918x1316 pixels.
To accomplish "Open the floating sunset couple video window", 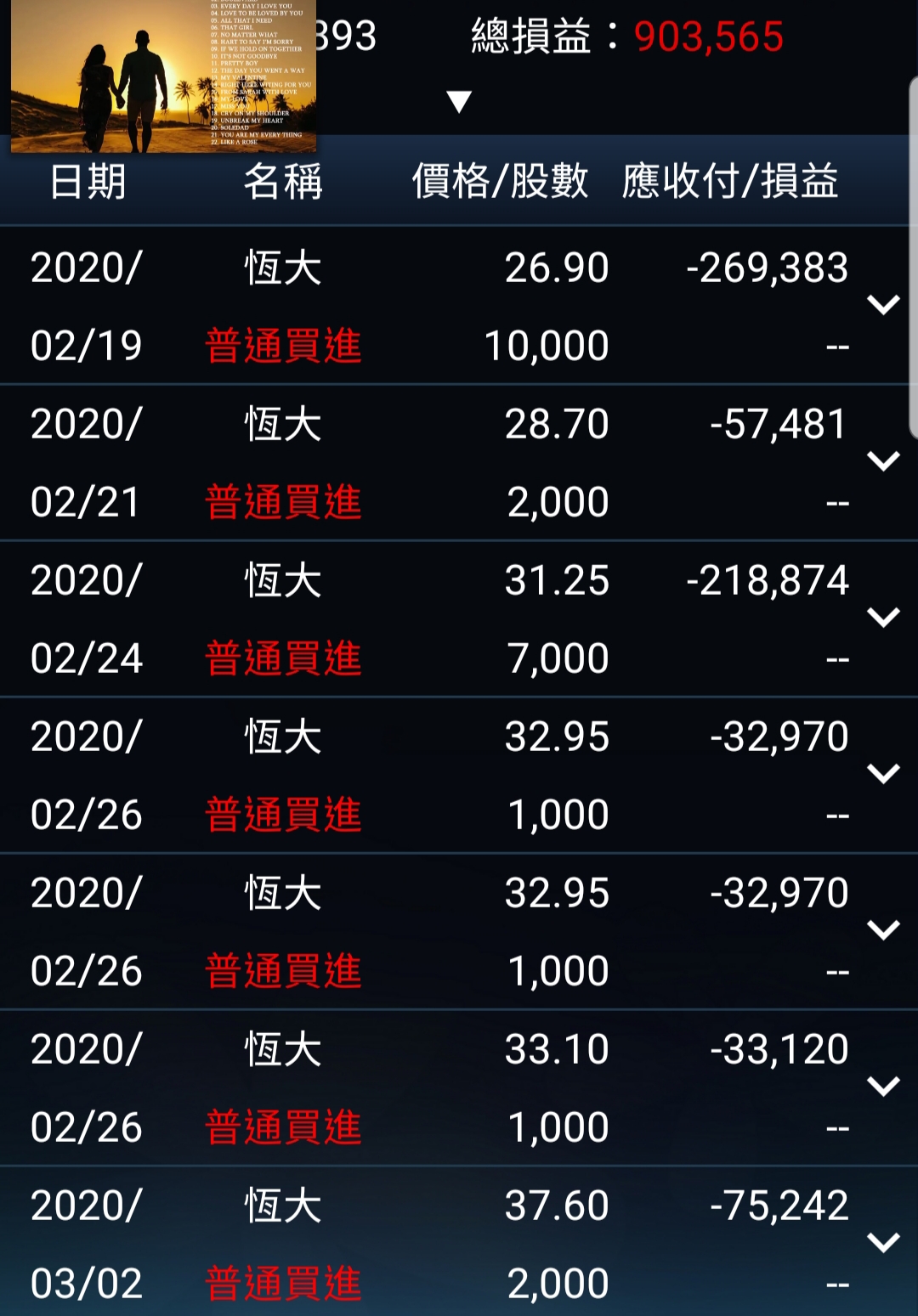I will tap(163, 76).
